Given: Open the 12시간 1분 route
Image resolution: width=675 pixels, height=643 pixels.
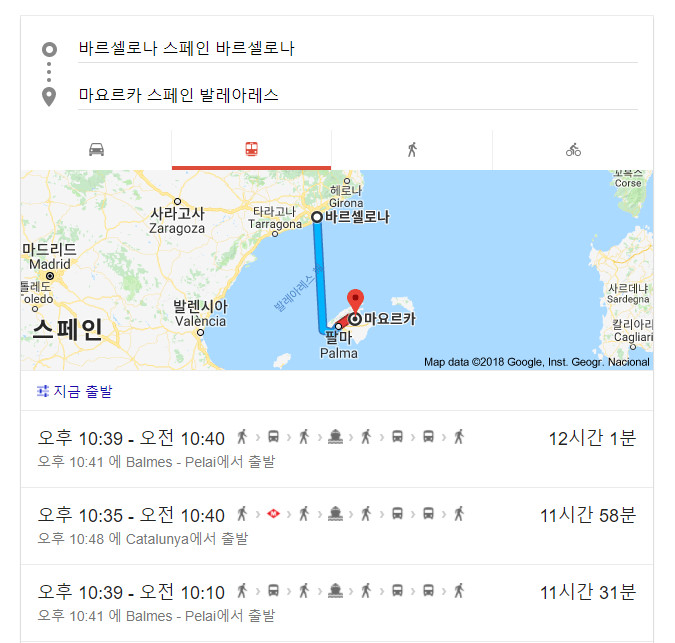Looking at the screenshot, I should tap(336, 448).
